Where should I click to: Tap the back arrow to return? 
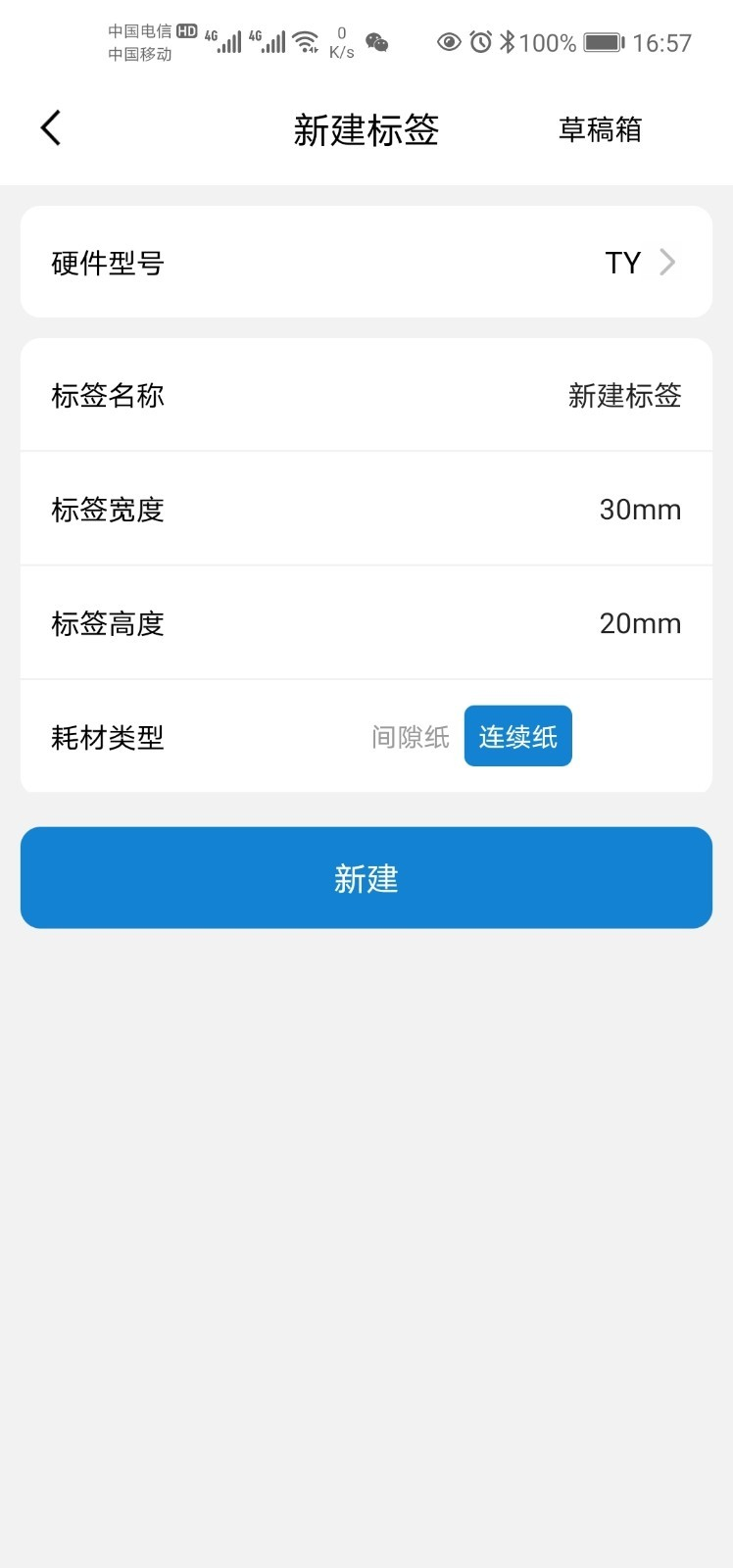[x=51, y=127]
